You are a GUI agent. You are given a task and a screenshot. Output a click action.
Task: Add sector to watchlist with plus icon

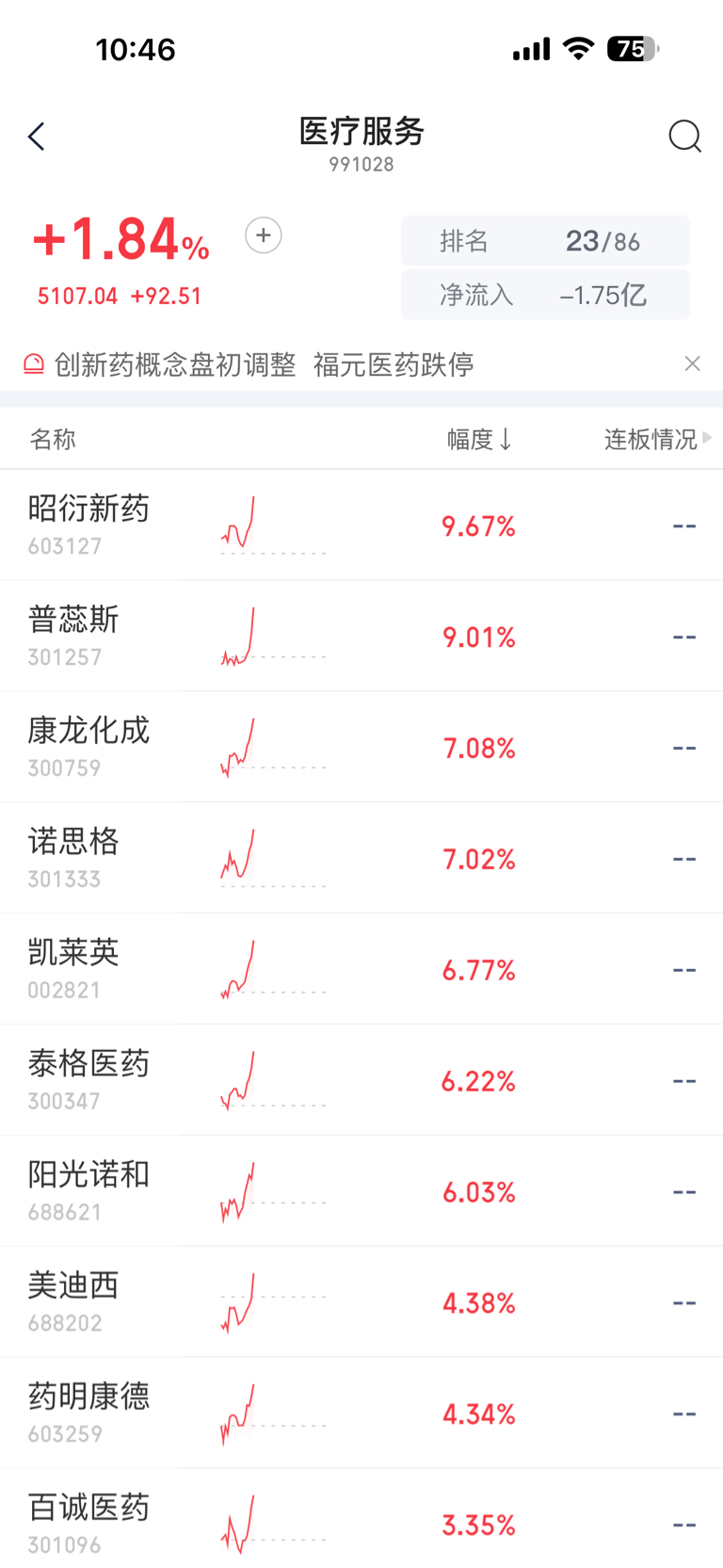(264, 235)
